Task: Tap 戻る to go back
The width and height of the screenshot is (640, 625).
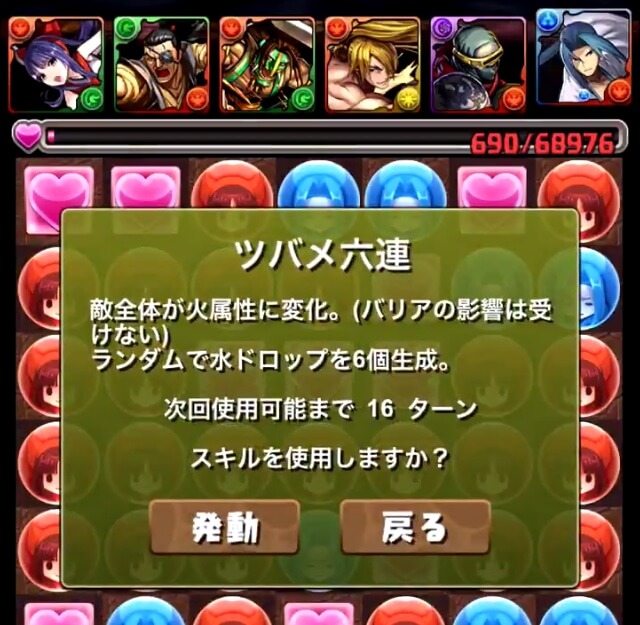Action: [x=414, y=527]
